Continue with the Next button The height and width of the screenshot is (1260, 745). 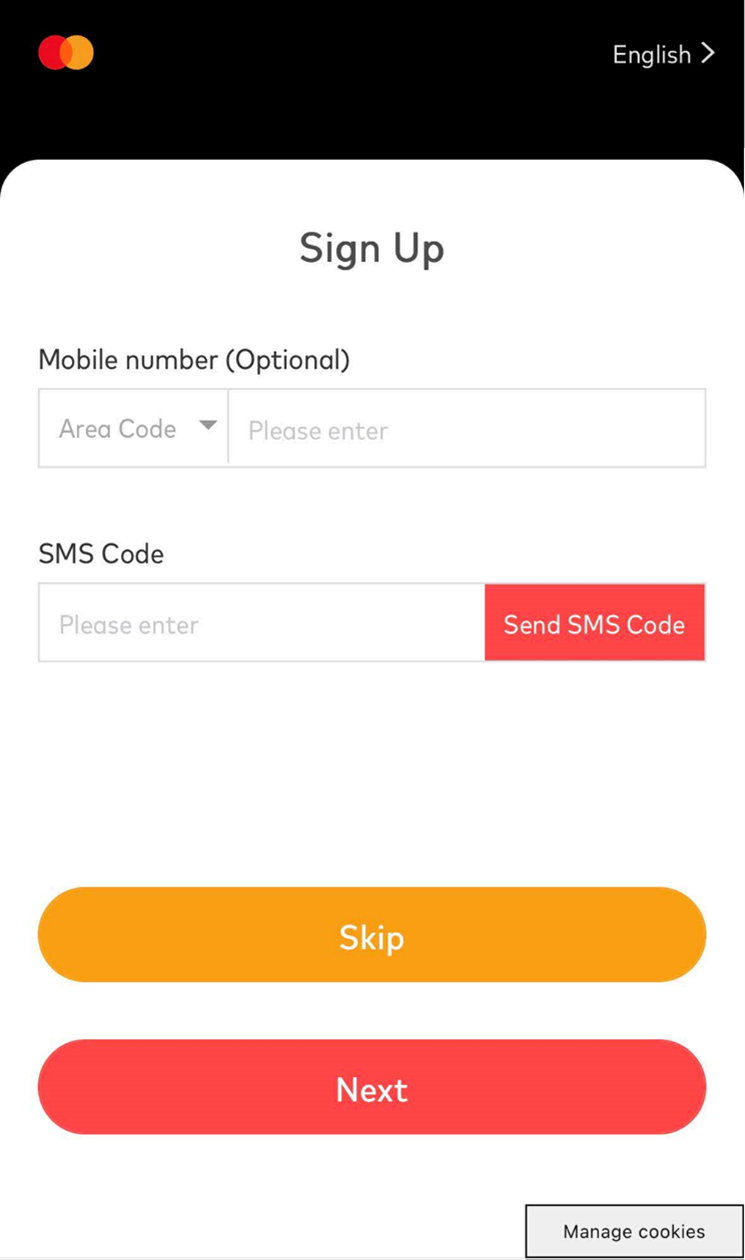point(372,1087)
